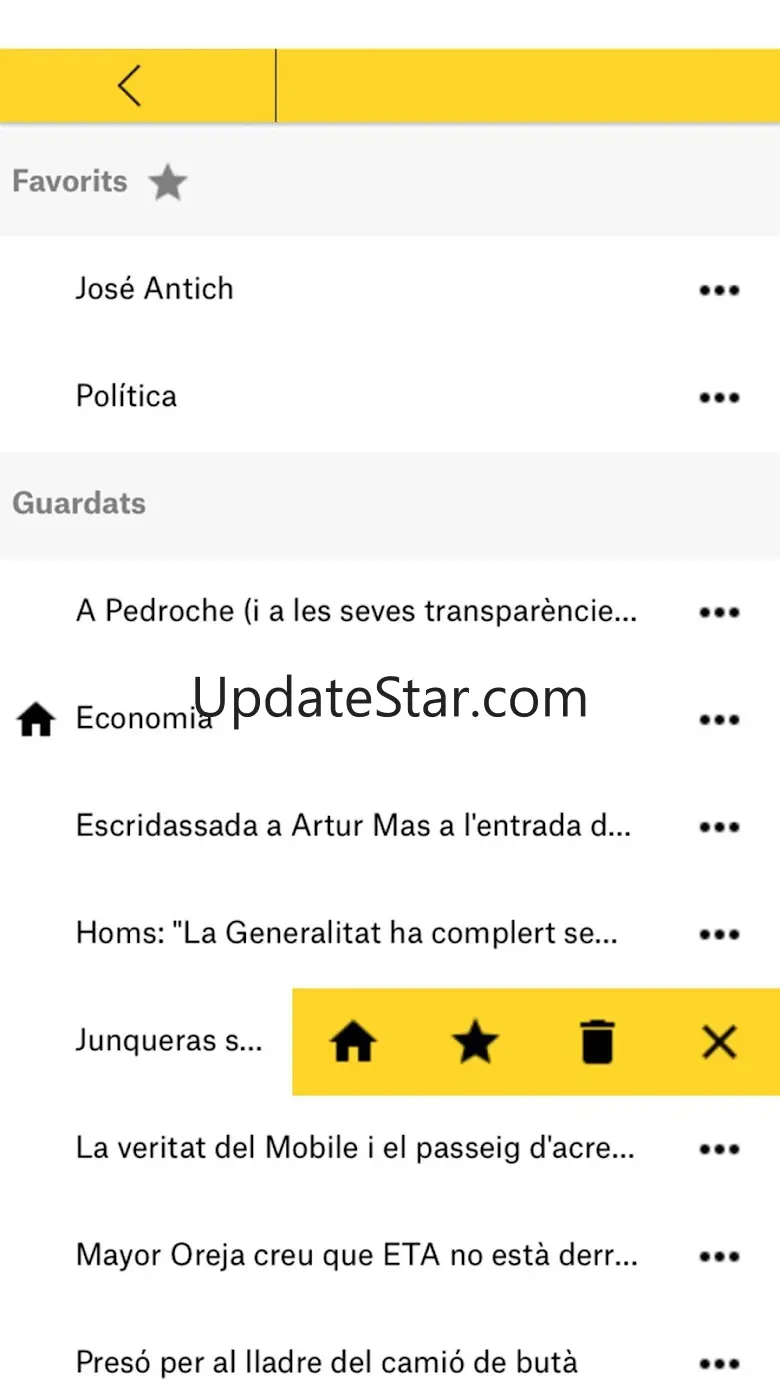Screen dimensions: 780x1386
Task: Open options for the Pedroche article
Action: coord(719,612)
